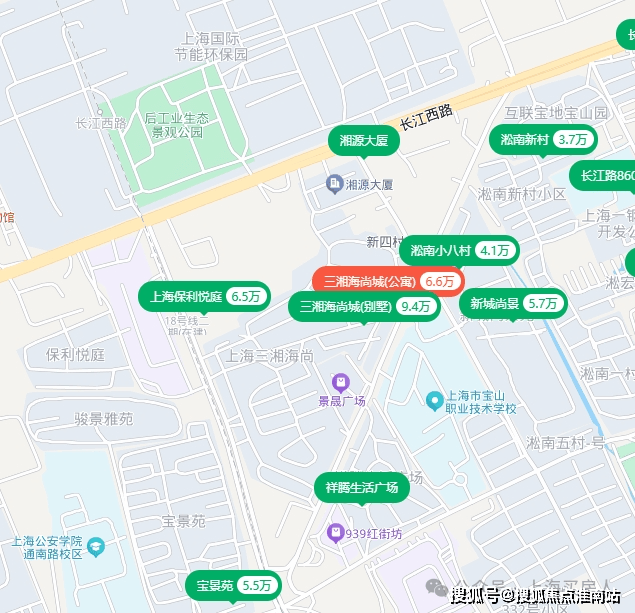Select the 祥腾生活广场 marker
This screenshot has height=613, width=635.
tap(361, 488)
